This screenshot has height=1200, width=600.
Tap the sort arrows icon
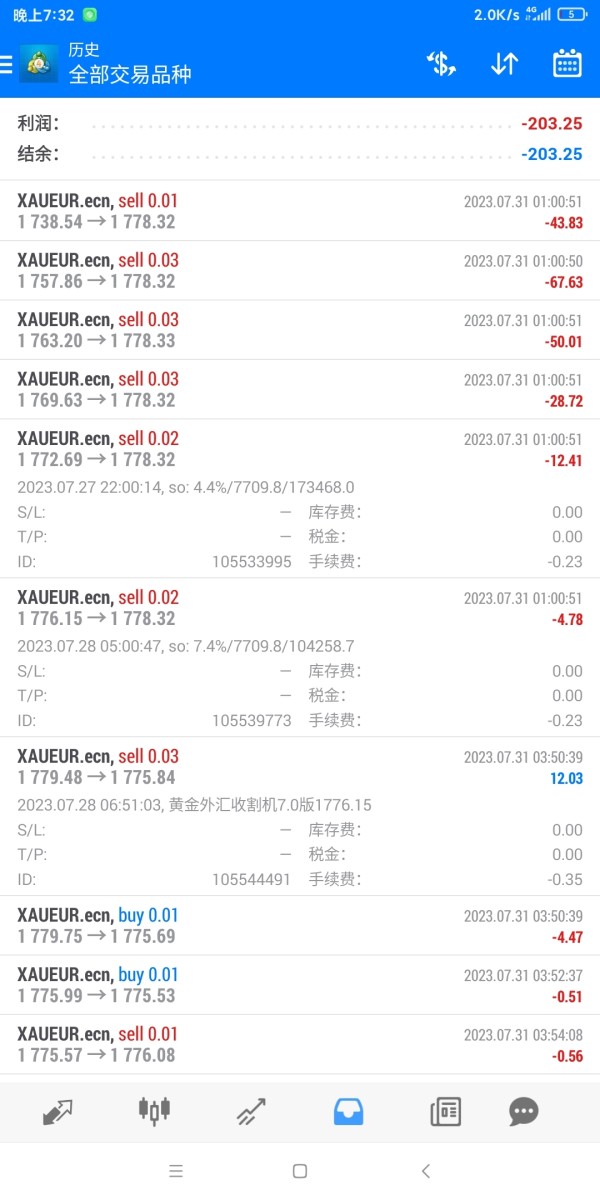point(504,63)
